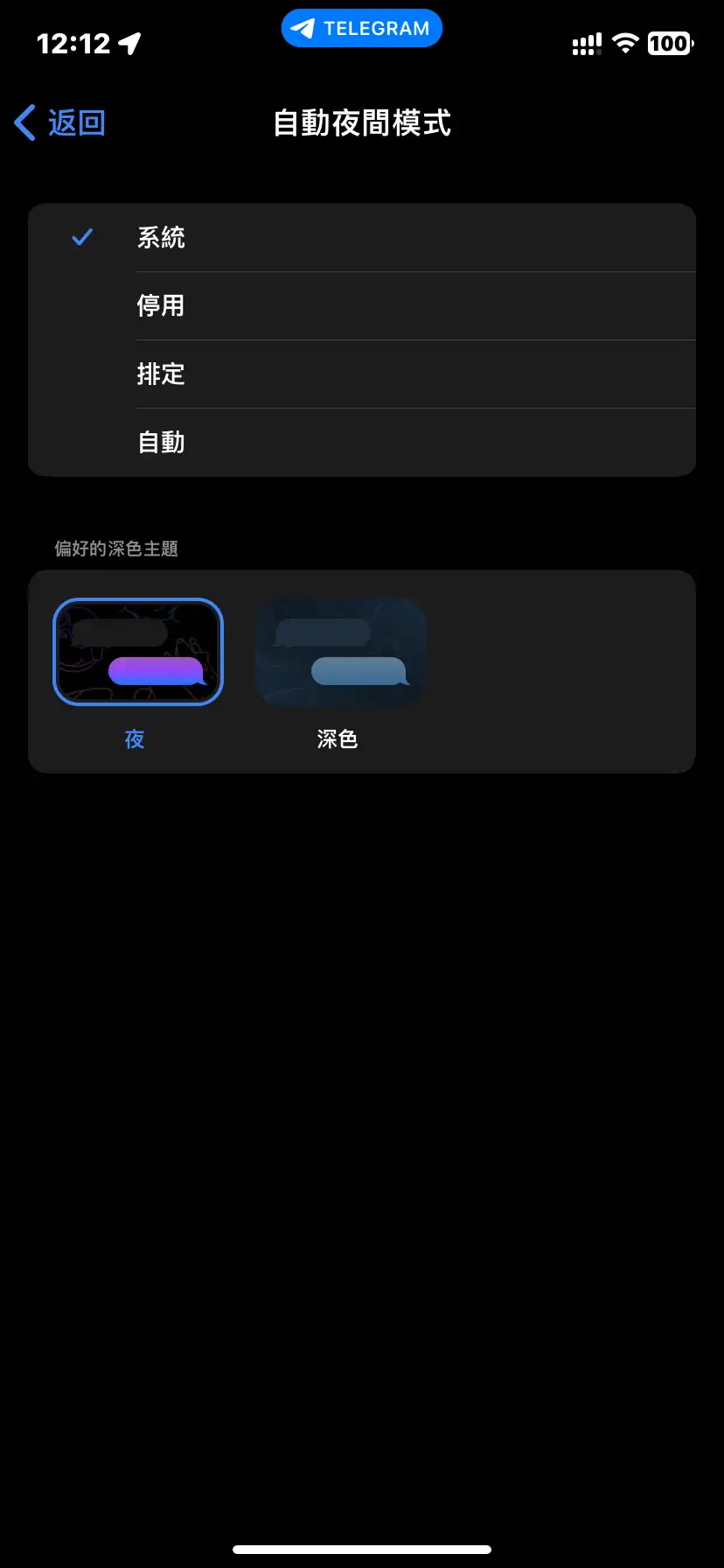Image resolution: width=724 pixels, height=1568 pixels.
Task: Choose the 深色 theme thumbnail
Action: click(x=340, y=651)
